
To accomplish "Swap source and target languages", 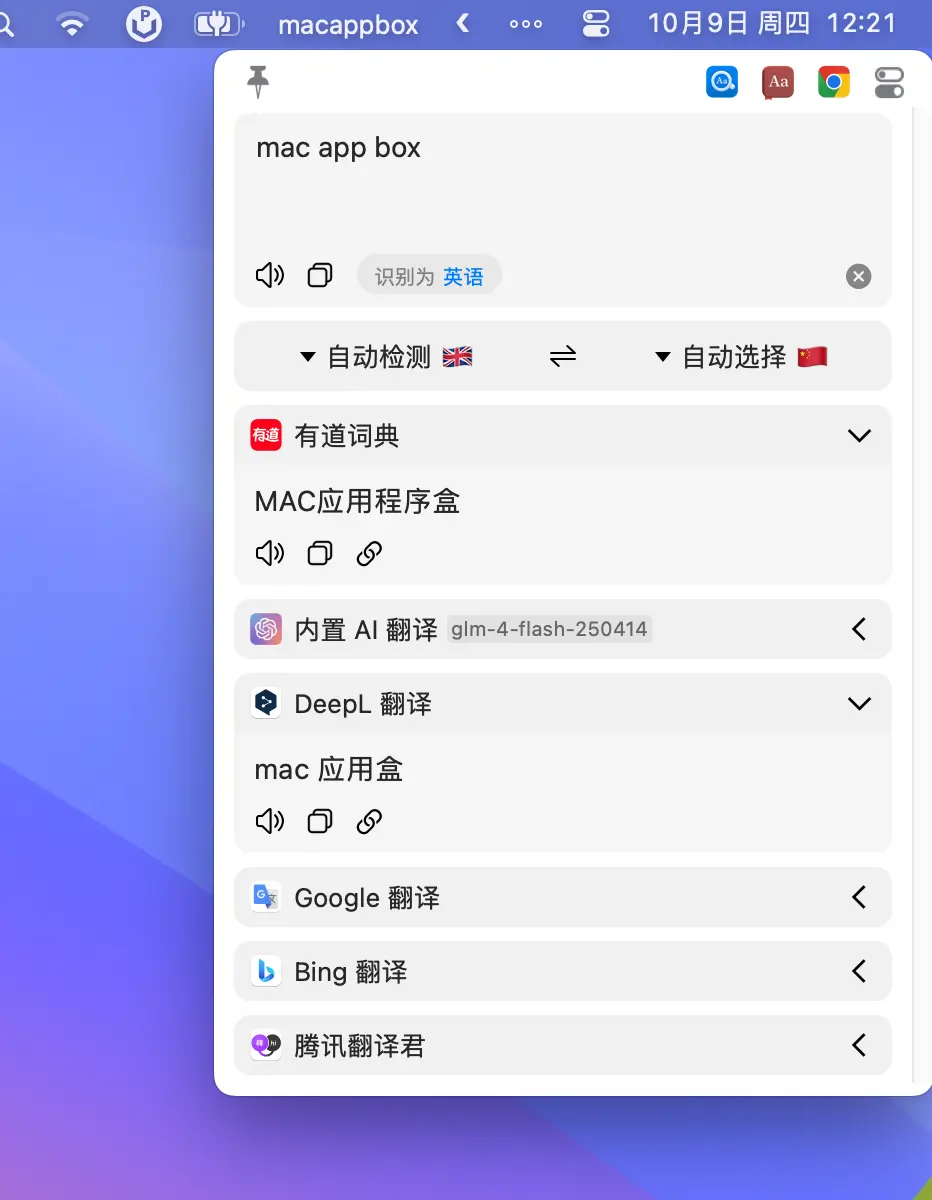I will [x=563, y=357].
